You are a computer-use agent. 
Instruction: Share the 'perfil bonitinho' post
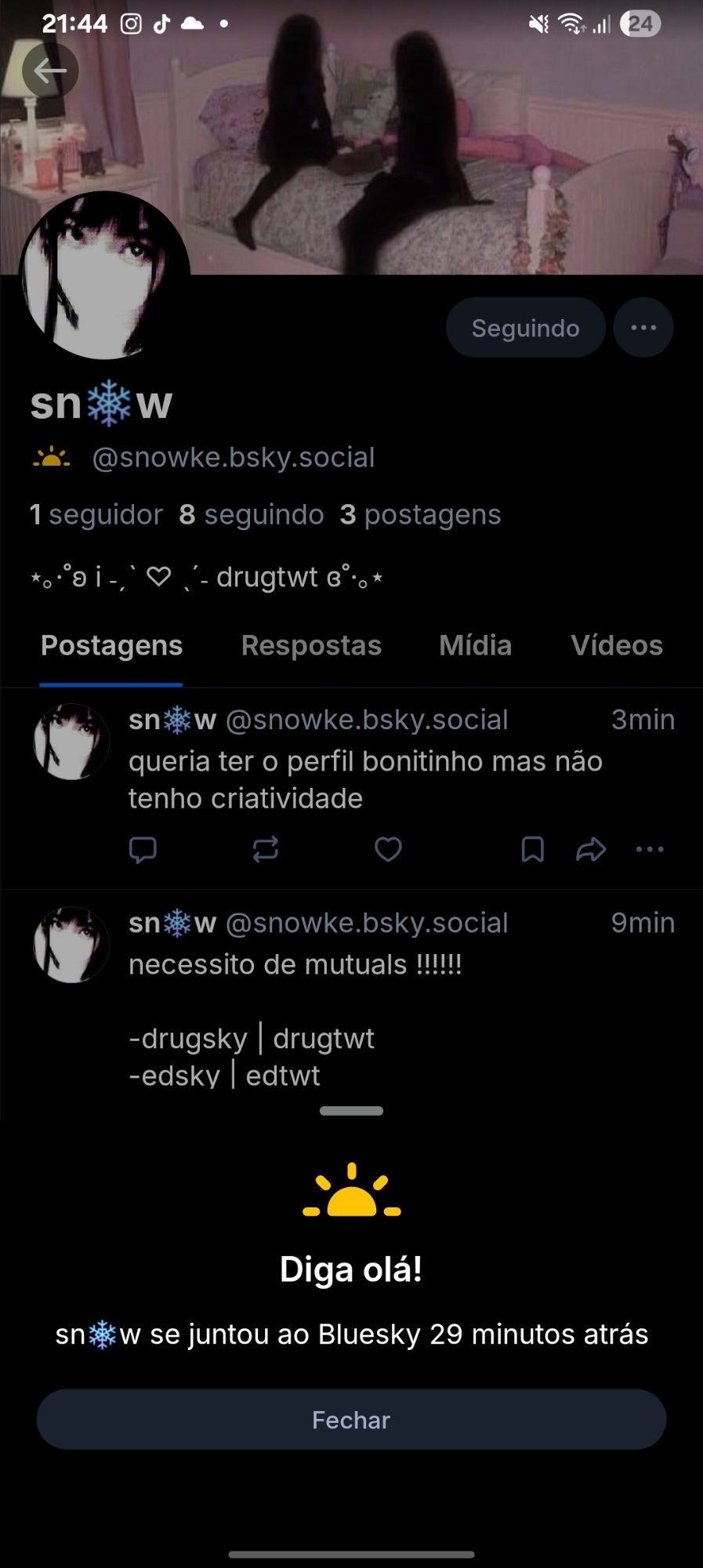[x=591, y=850]
